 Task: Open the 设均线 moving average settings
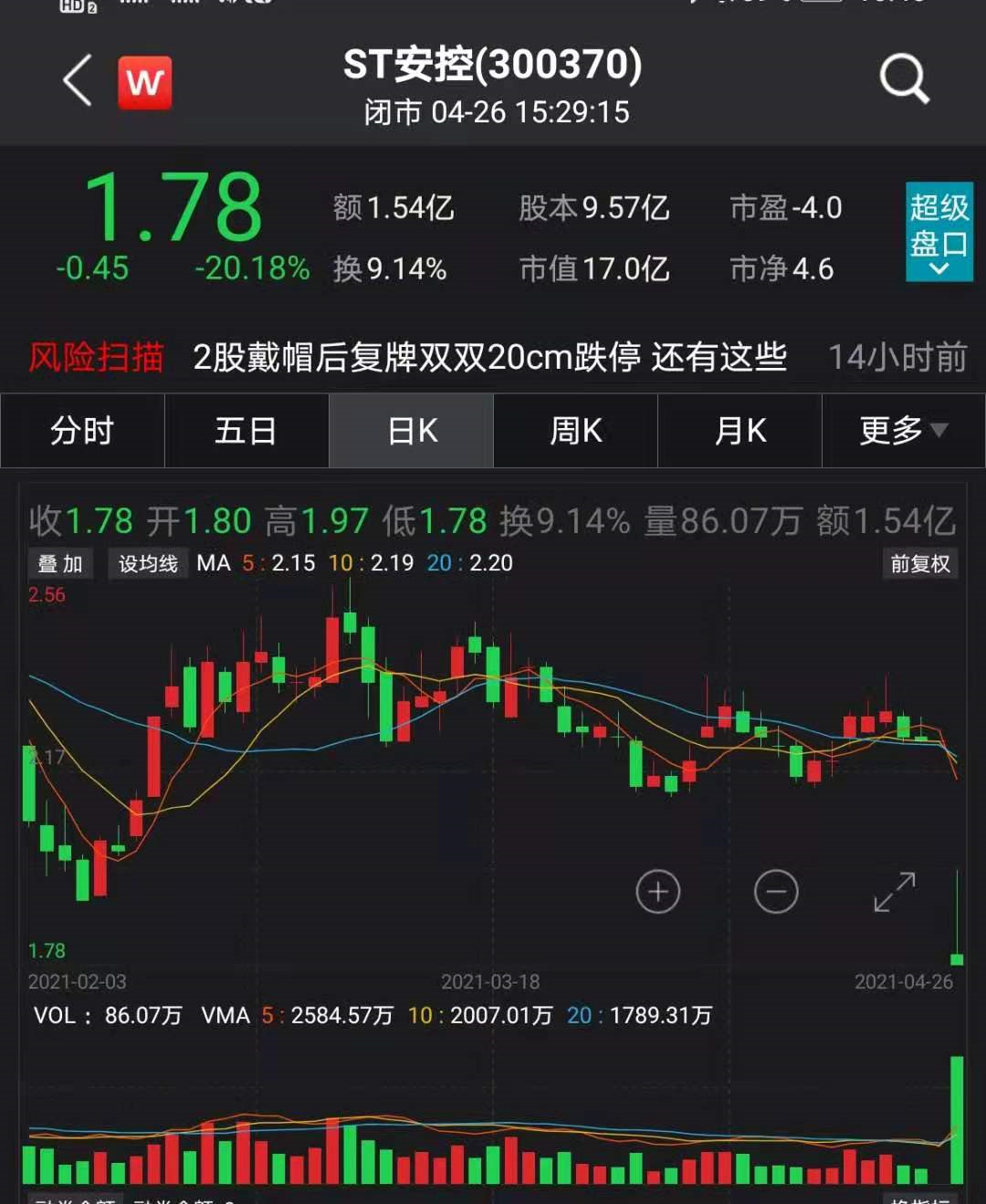click(x=148, y=564)
